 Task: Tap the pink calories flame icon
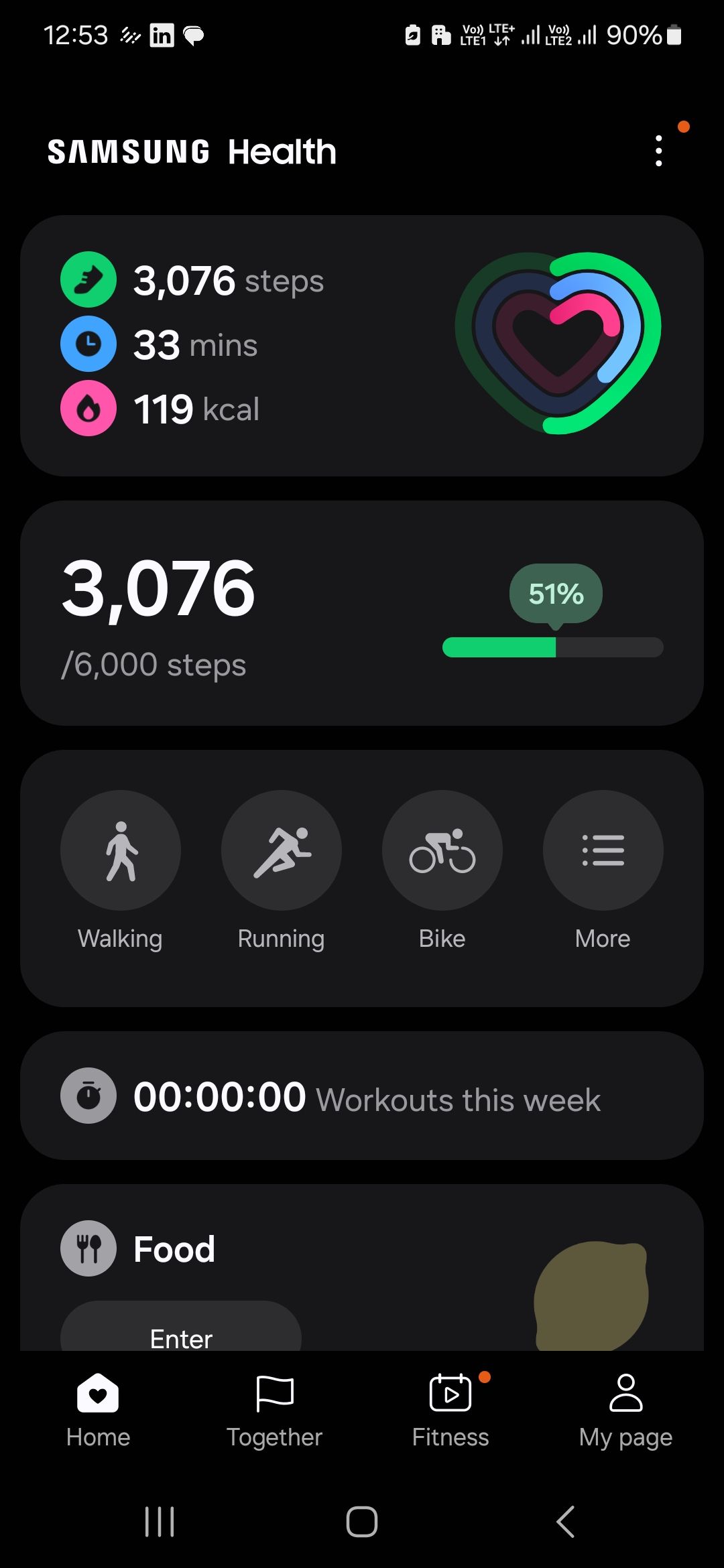(88, 408)
